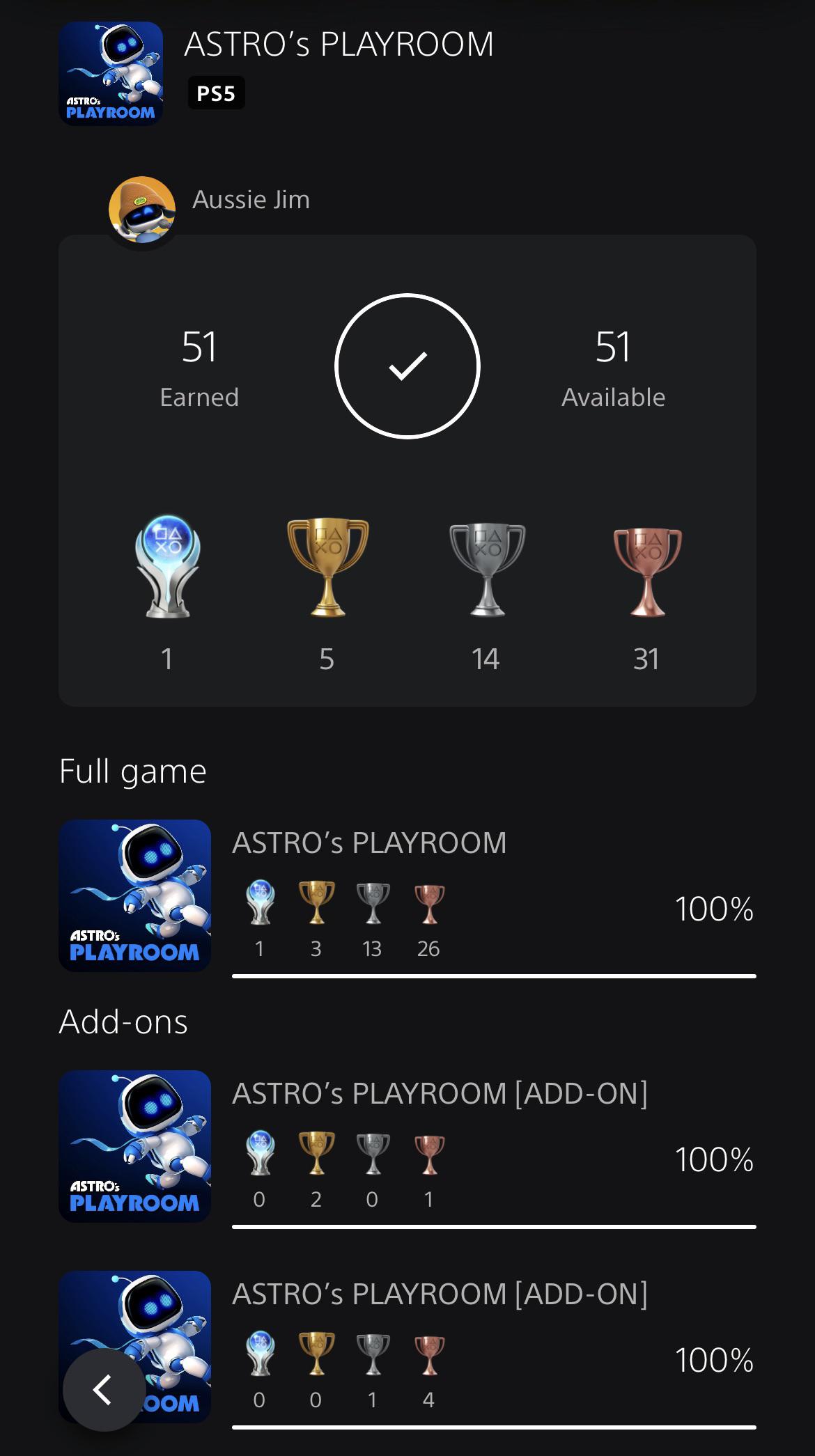The width and height of the screenshot is (815, 1456).
Task: Open the ASTRO's PLAYROOM game icon
Action: pos(110,73)
